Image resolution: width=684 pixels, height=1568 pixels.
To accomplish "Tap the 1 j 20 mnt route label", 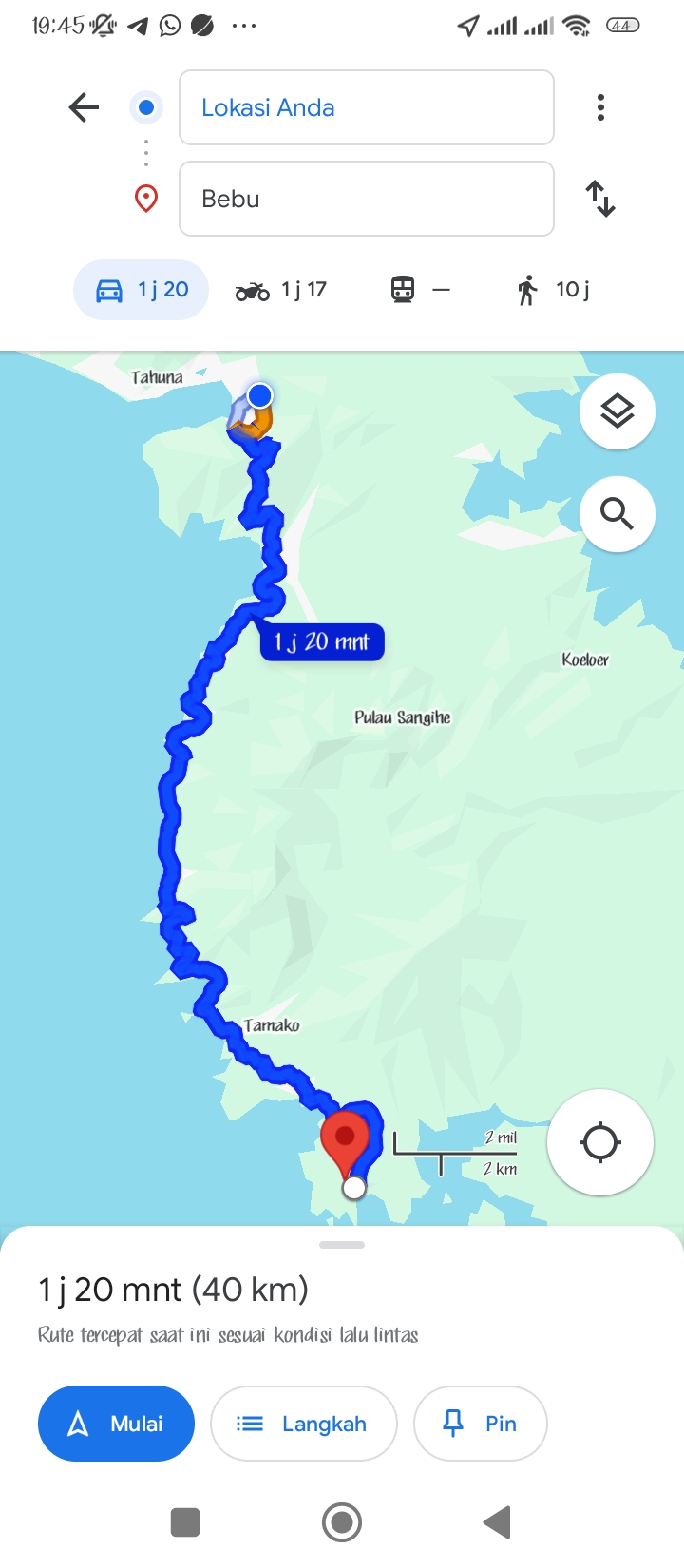I will (322, 642).
